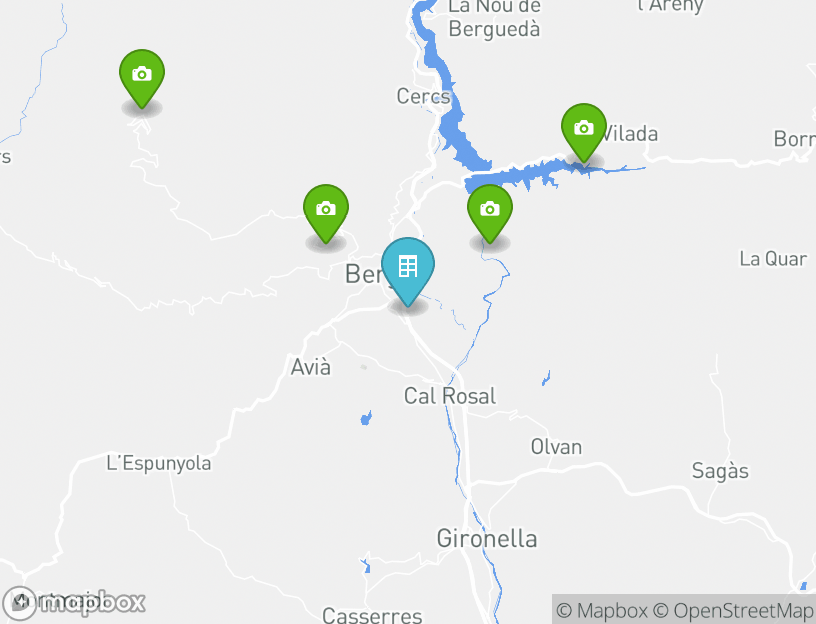
Task: Open the blue building marker at Berga
Action: [x=408, y=268]
